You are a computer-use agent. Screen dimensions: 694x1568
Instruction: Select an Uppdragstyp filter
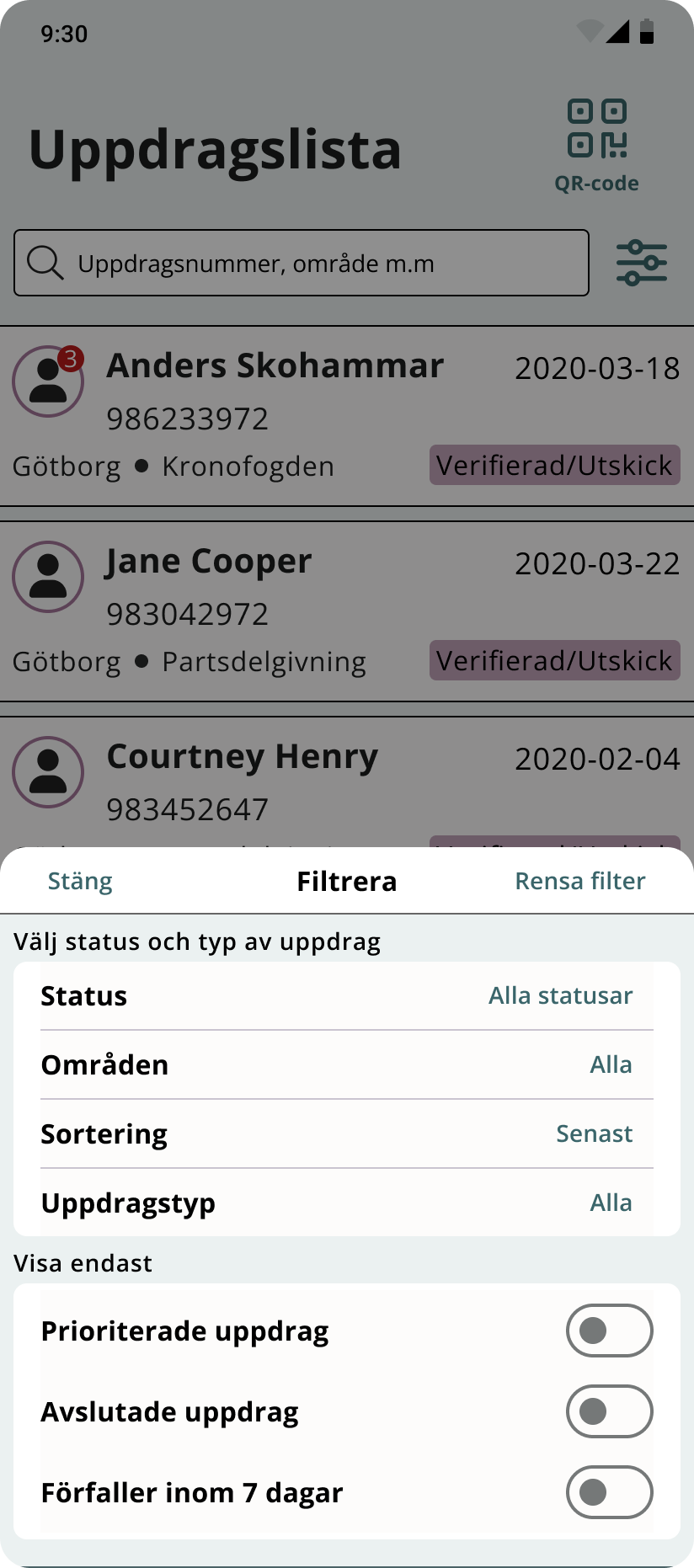pyautogui.click(x=347, y=1203)
